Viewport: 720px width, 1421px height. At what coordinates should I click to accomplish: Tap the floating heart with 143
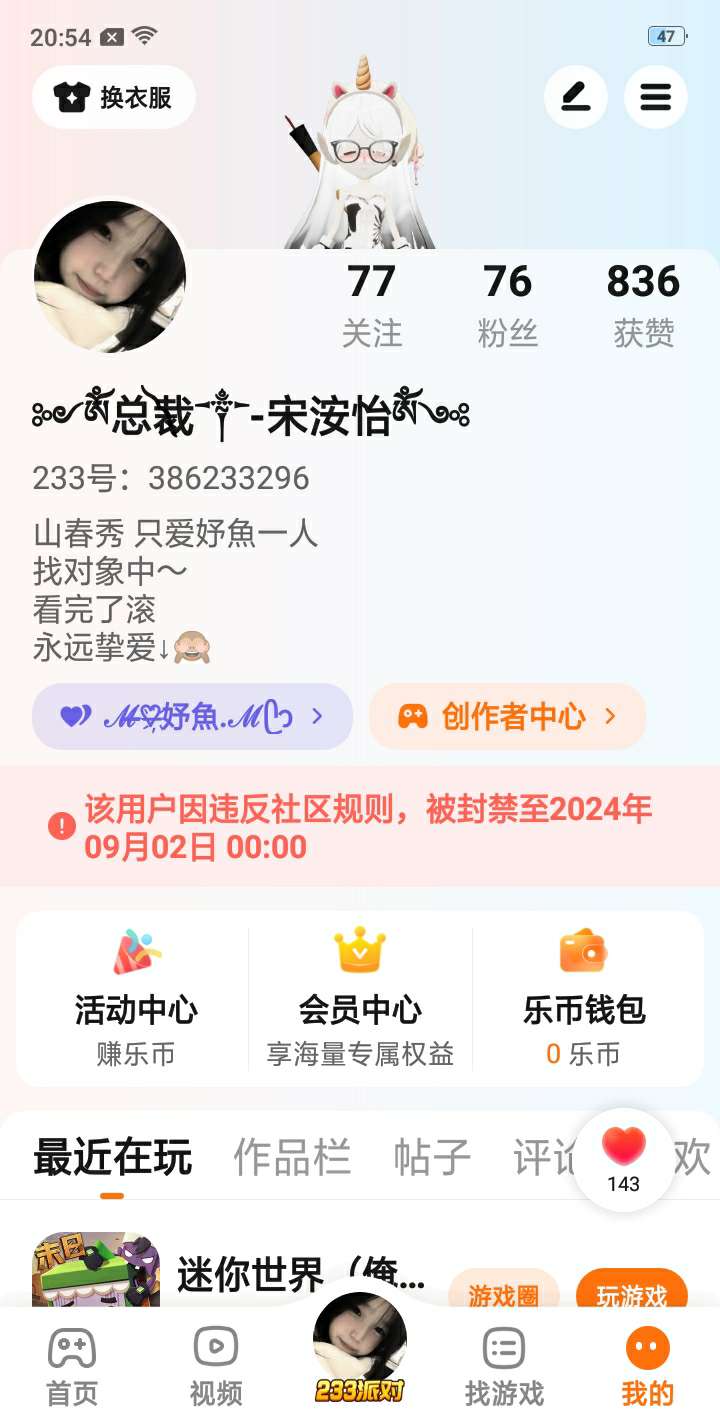pos(623,1160)
